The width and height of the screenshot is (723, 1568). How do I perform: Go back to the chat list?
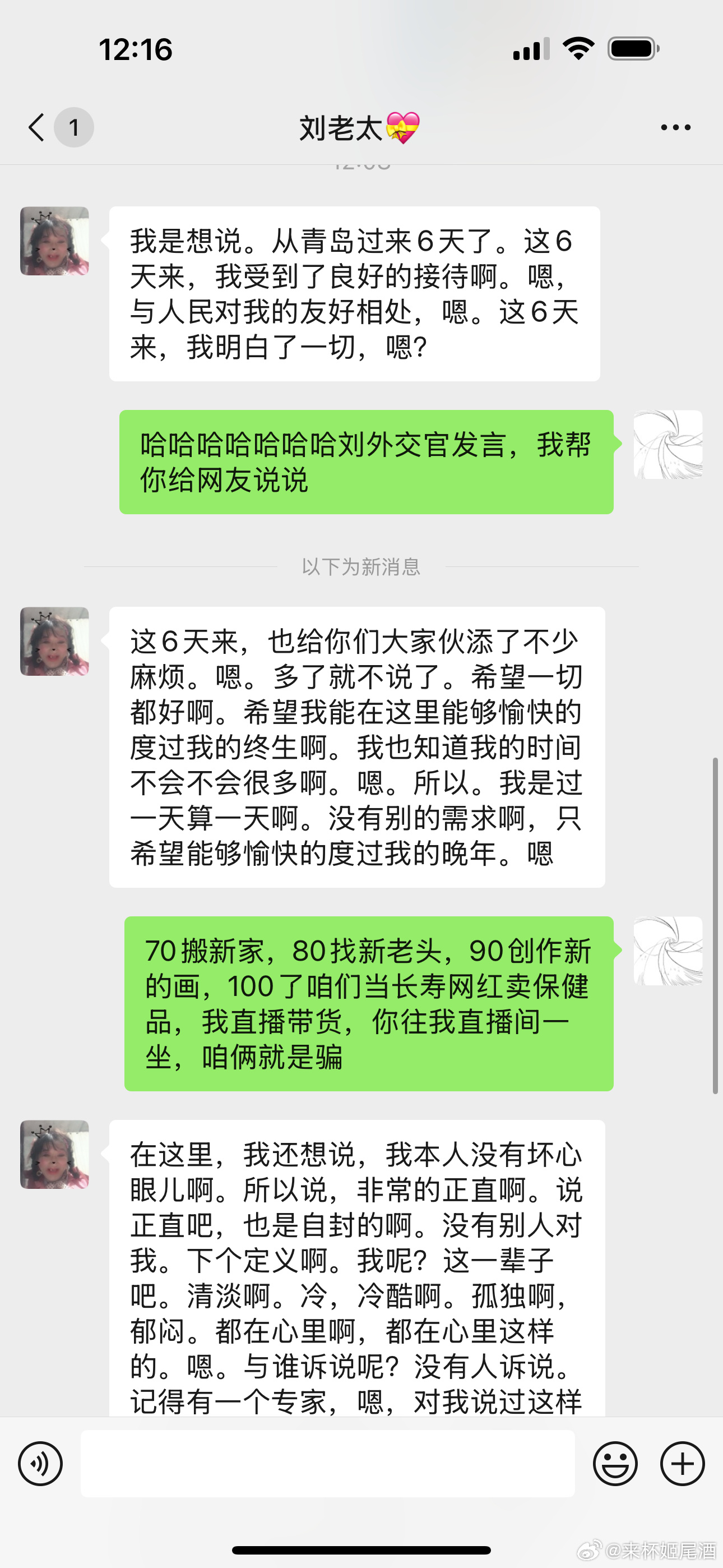[x=38, y=127]
